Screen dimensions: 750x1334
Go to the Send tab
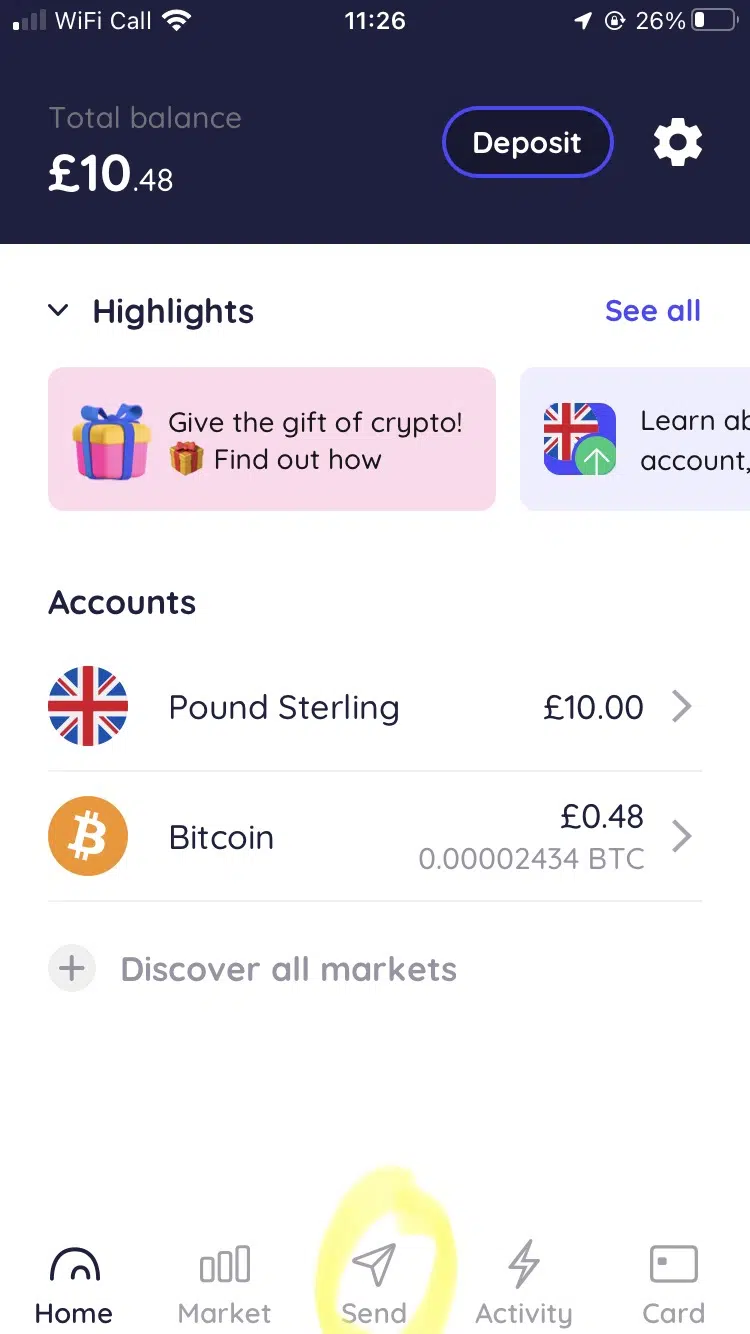(374, 1285)
